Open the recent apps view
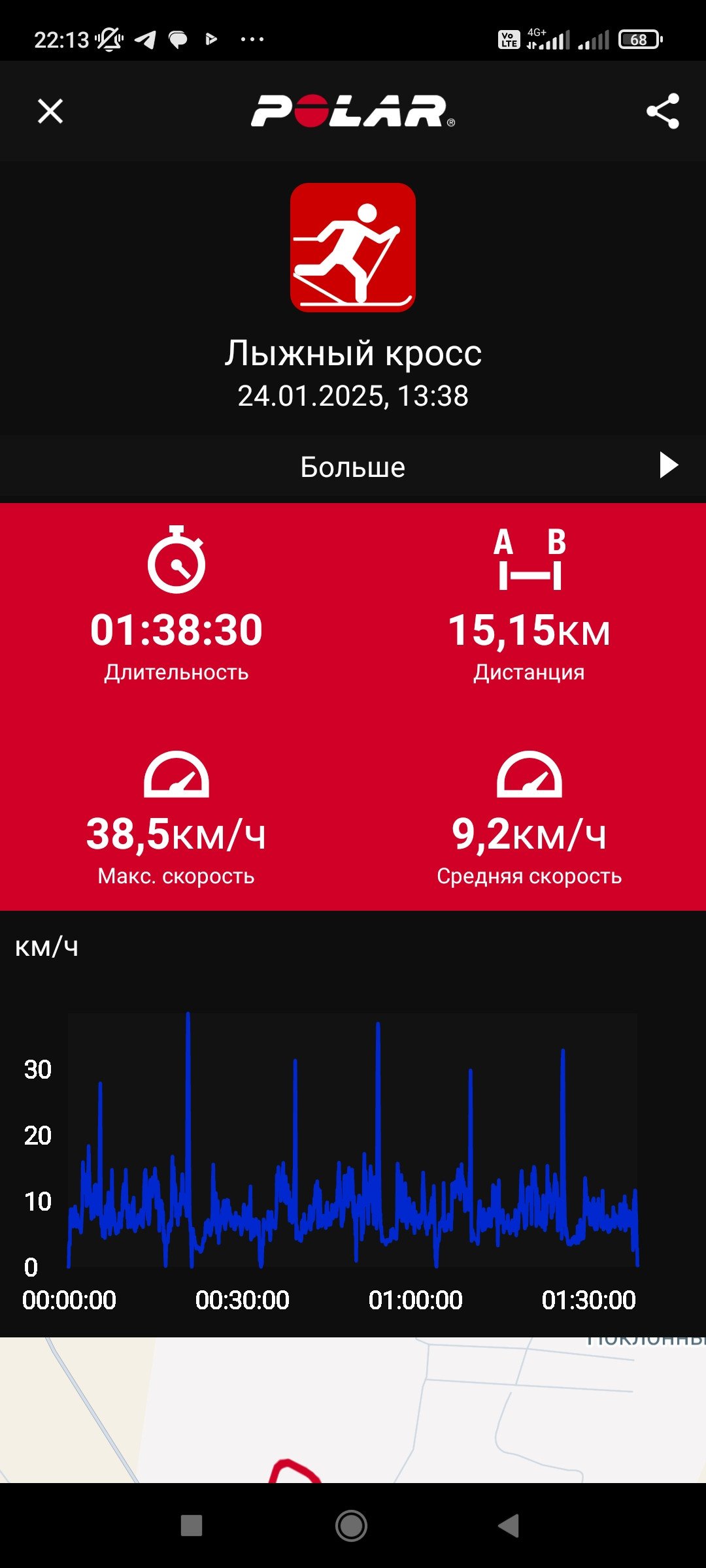The height and width of the screenshot is (1568, 706). point(192,1526)
